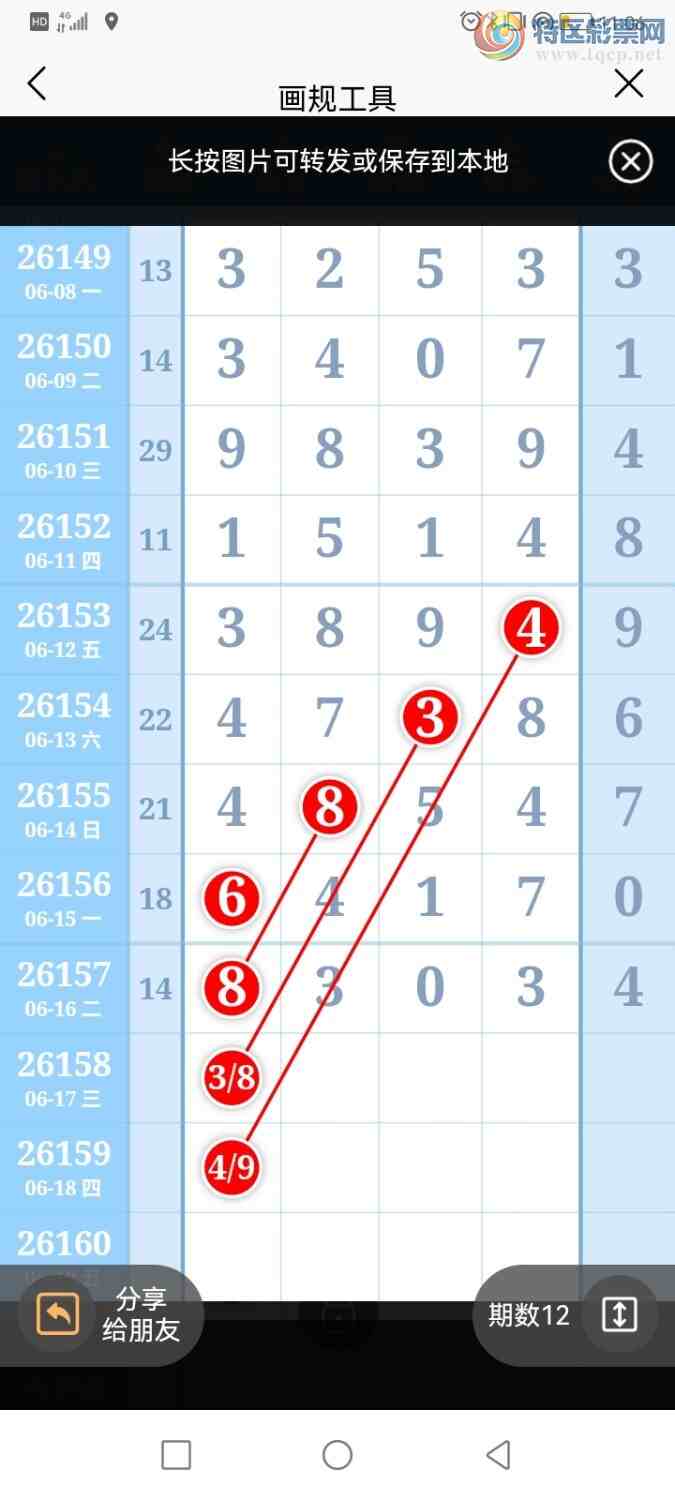
Task: Open recent apps via the square button
Action: (x=176, y=1454)
